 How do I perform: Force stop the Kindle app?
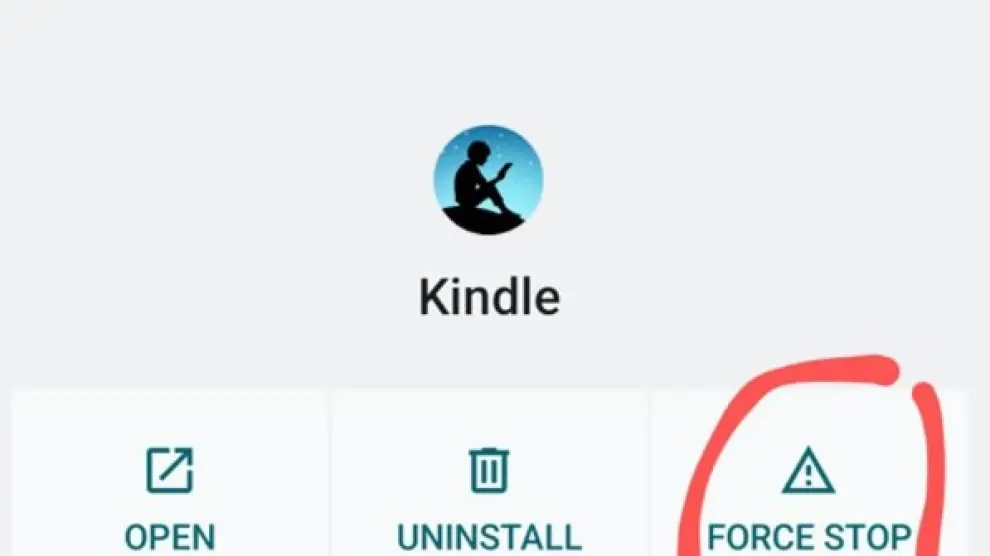coord(808,495)
